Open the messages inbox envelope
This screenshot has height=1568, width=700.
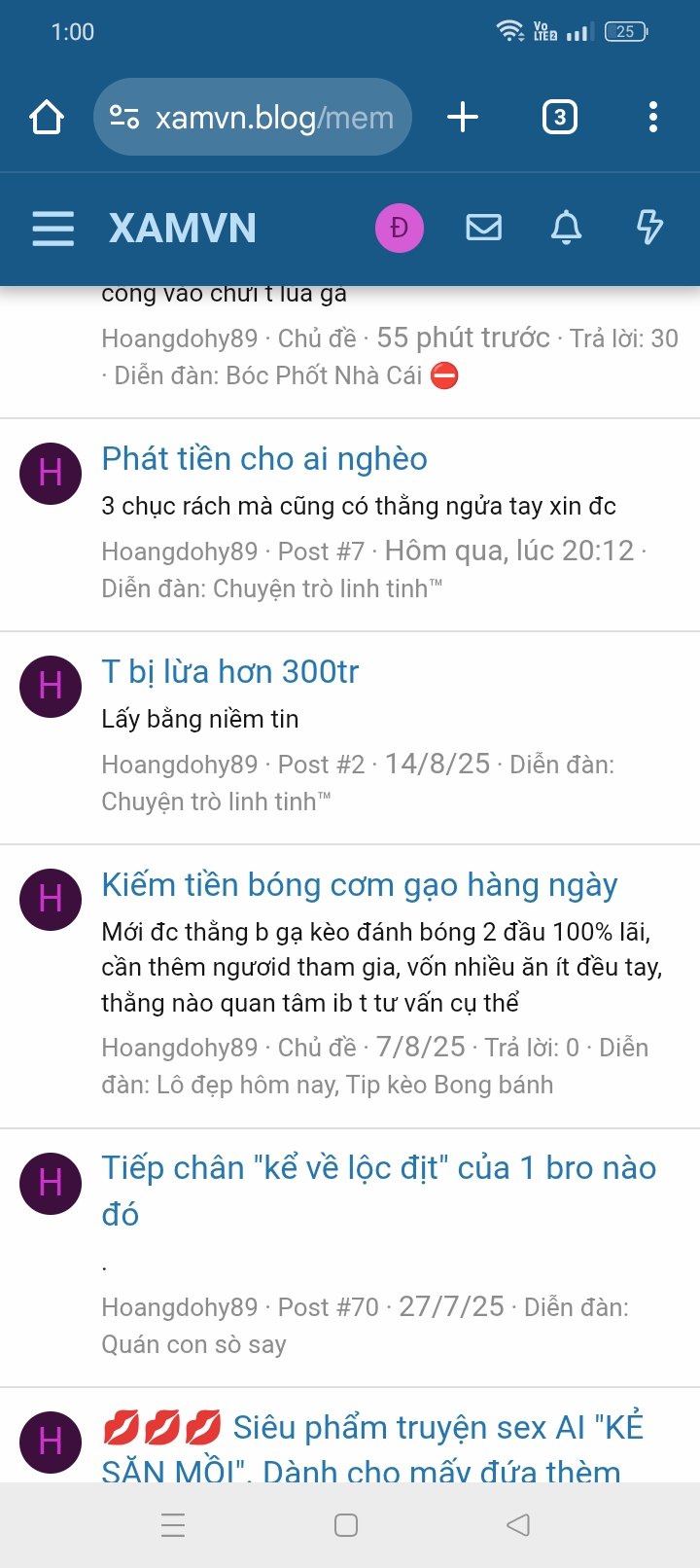[483, 229]
